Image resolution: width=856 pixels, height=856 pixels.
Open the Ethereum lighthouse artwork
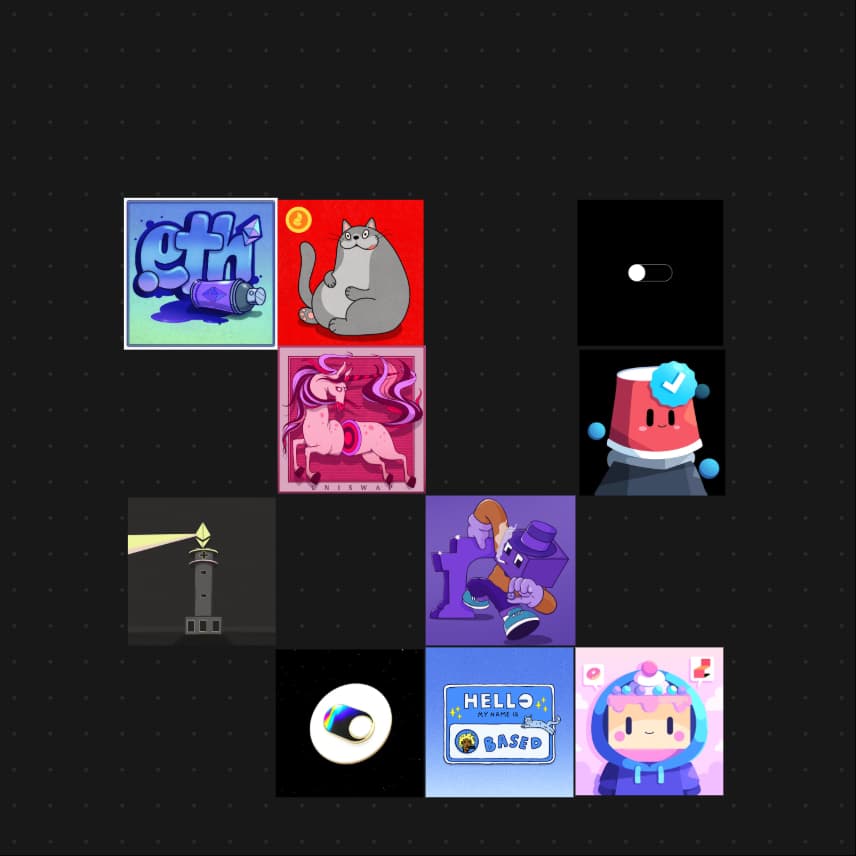click(202, 571)
